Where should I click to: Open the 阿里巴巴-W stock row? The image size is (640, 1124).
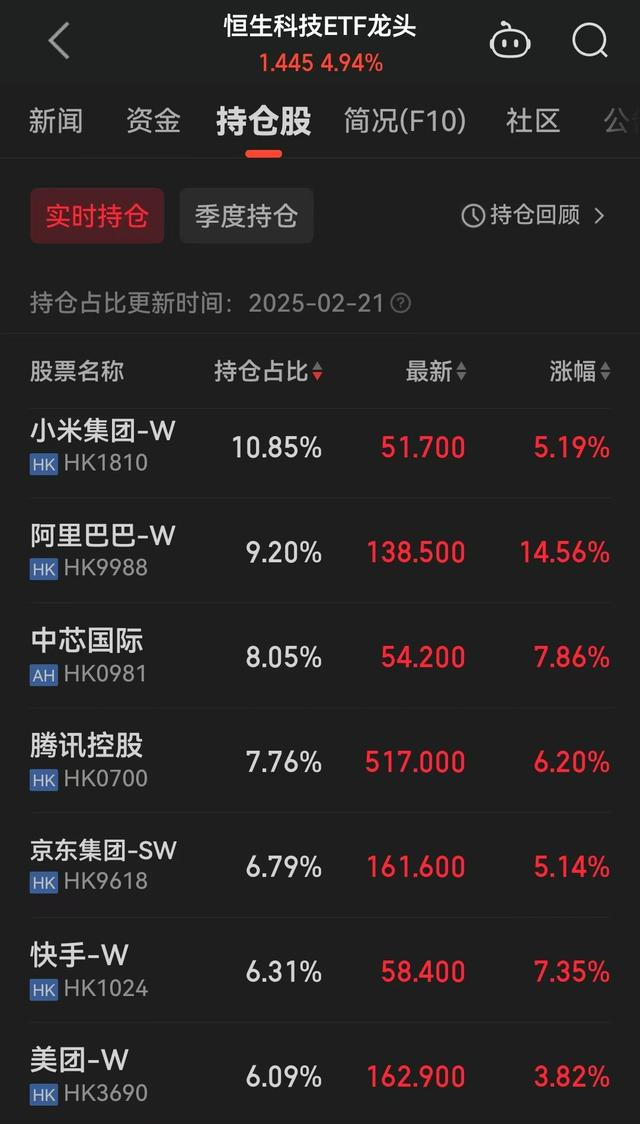tap(320, 551)
